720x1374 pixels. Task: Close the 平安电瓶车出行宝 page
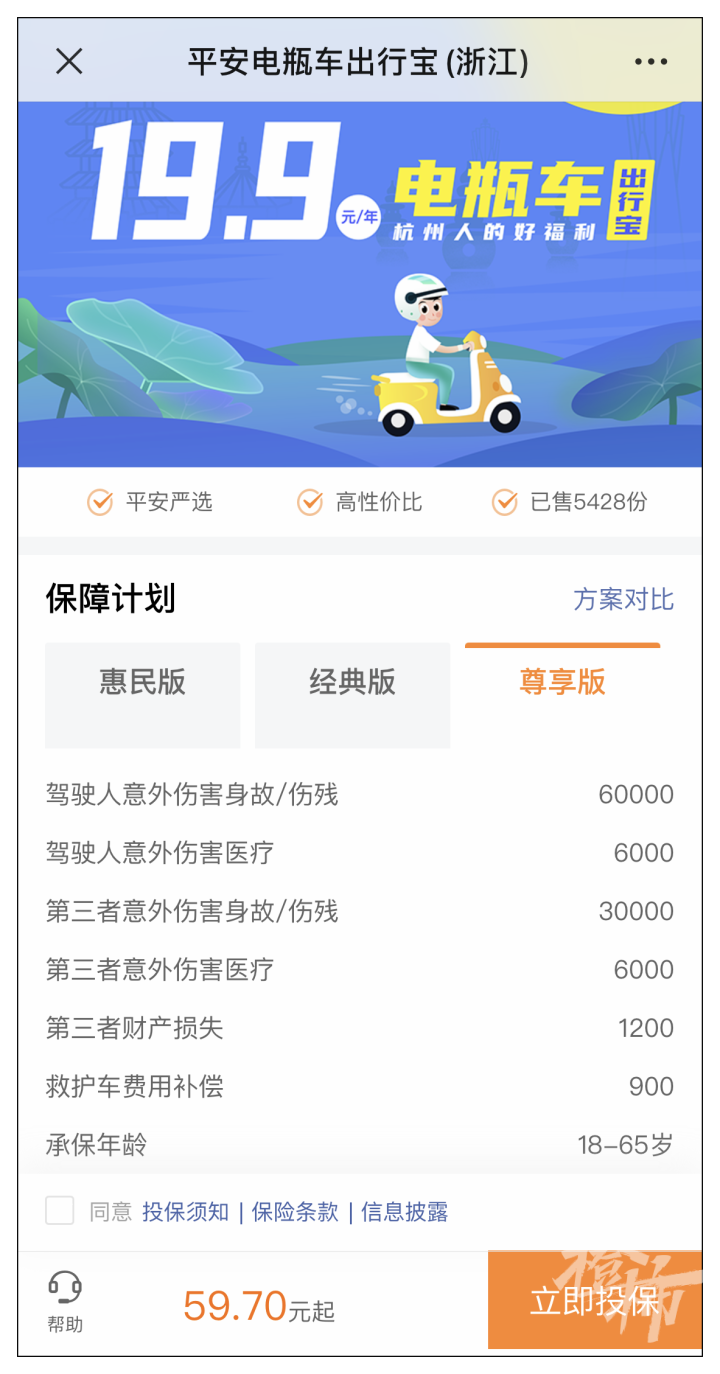tap(69, 62)
